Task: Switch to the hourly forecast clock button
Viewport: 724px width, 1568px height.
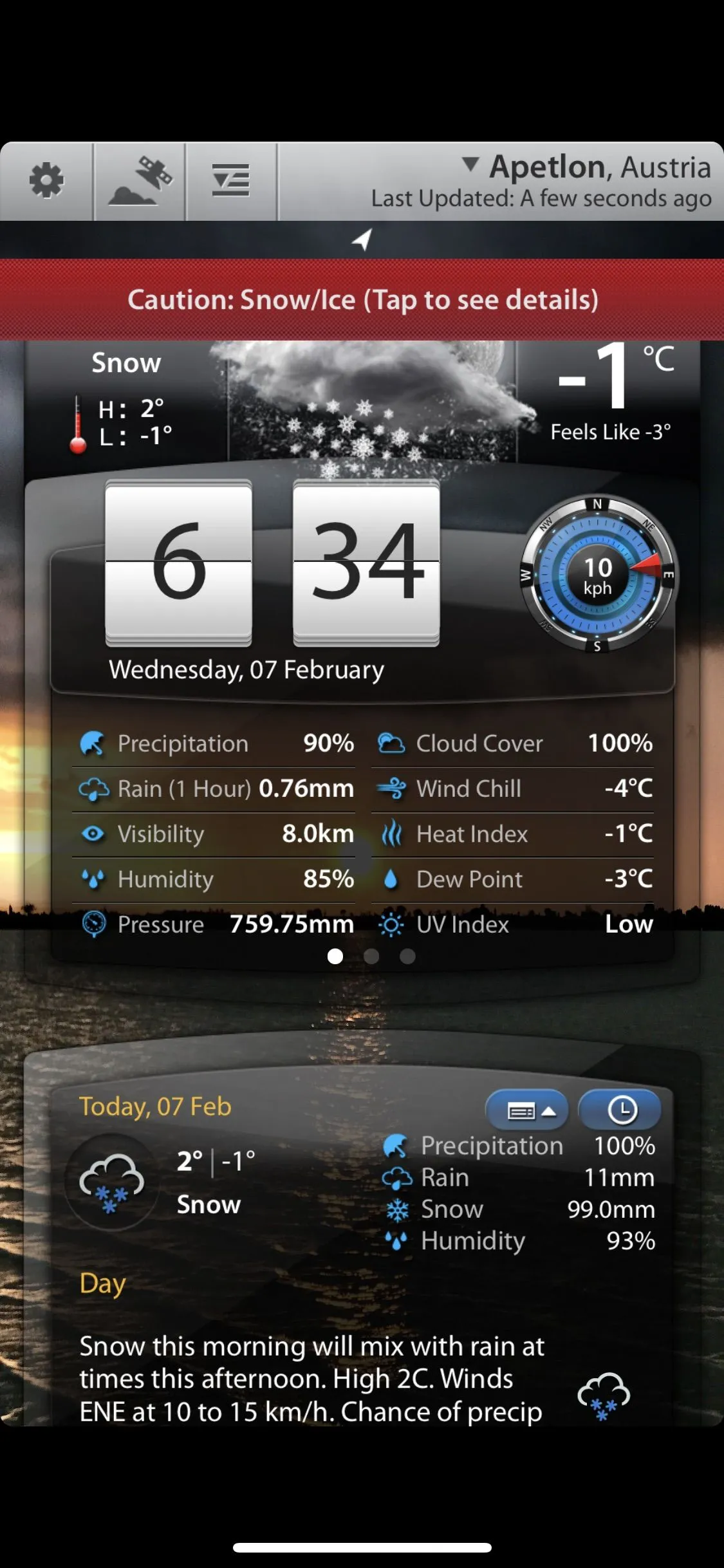Action: (x=620, y=1109)
